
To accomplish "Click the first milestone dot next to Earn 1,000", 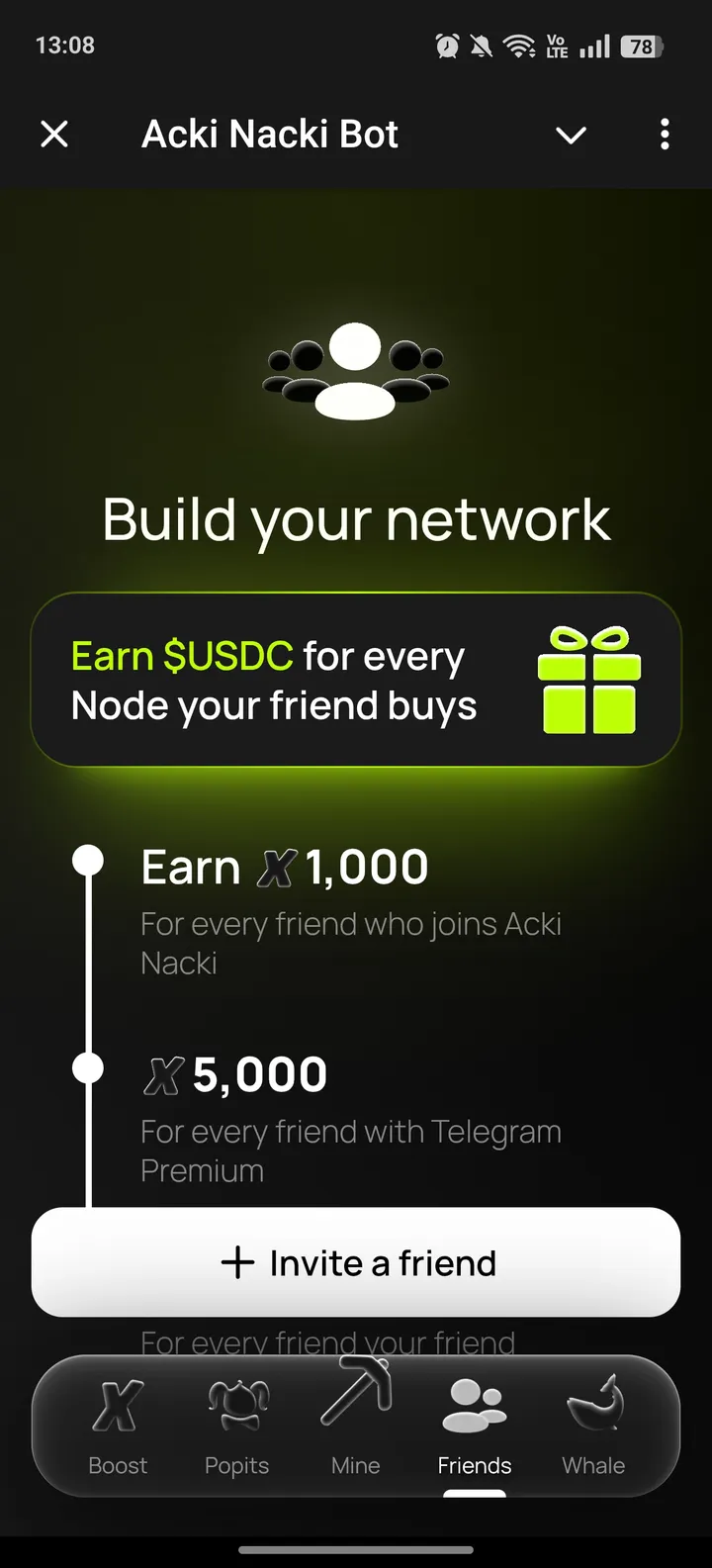I will pyautogui.click(x=88, y=860).
